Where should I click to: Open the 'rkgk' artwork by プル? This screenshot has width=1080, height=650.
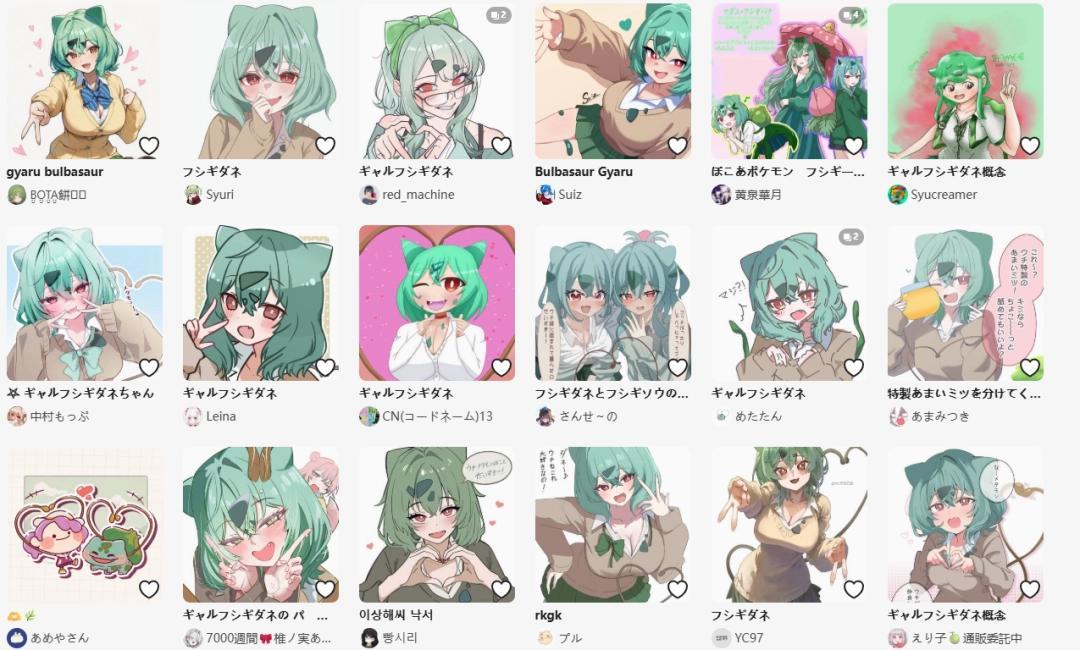pos(612,524)
